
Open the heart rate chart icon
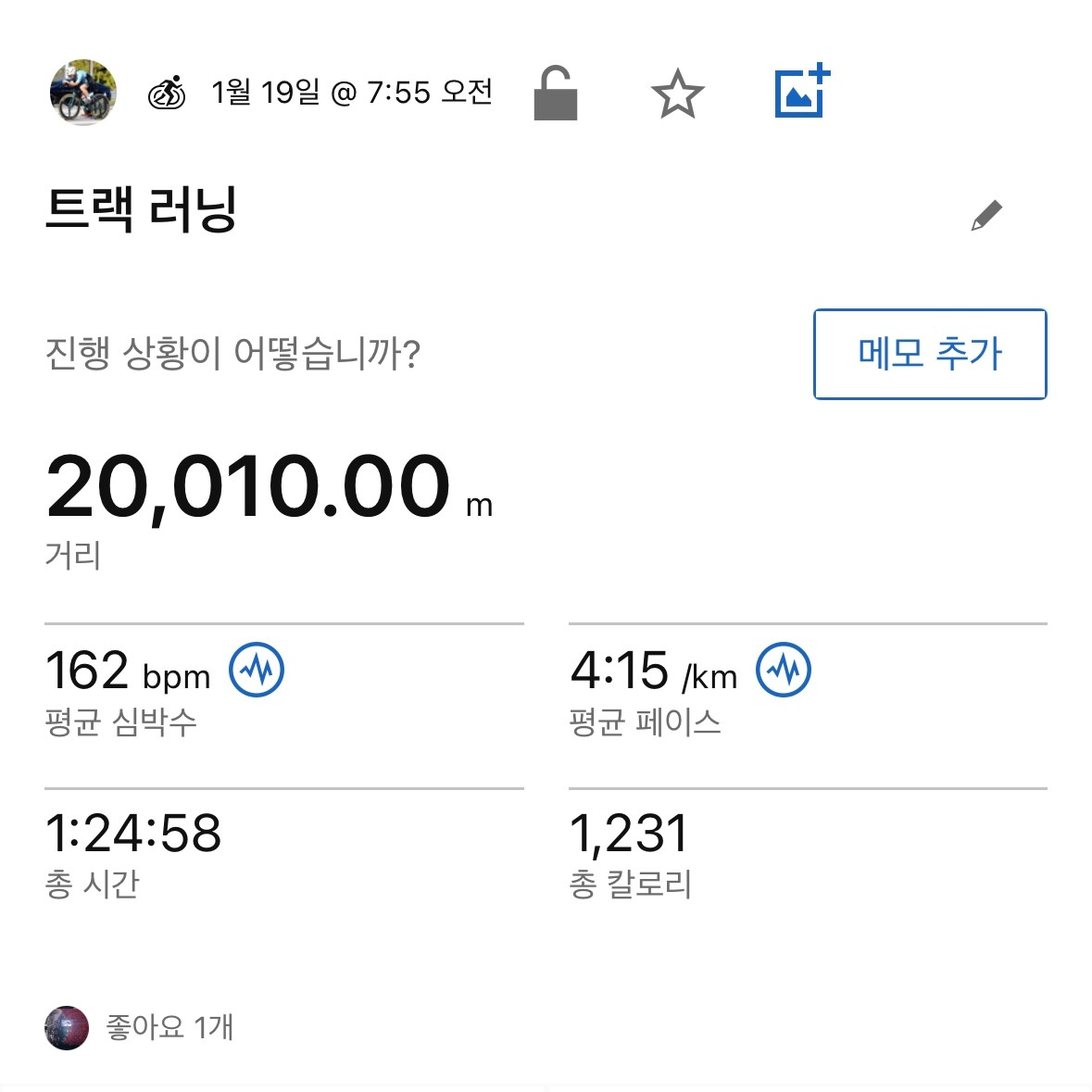coord(257,670)
